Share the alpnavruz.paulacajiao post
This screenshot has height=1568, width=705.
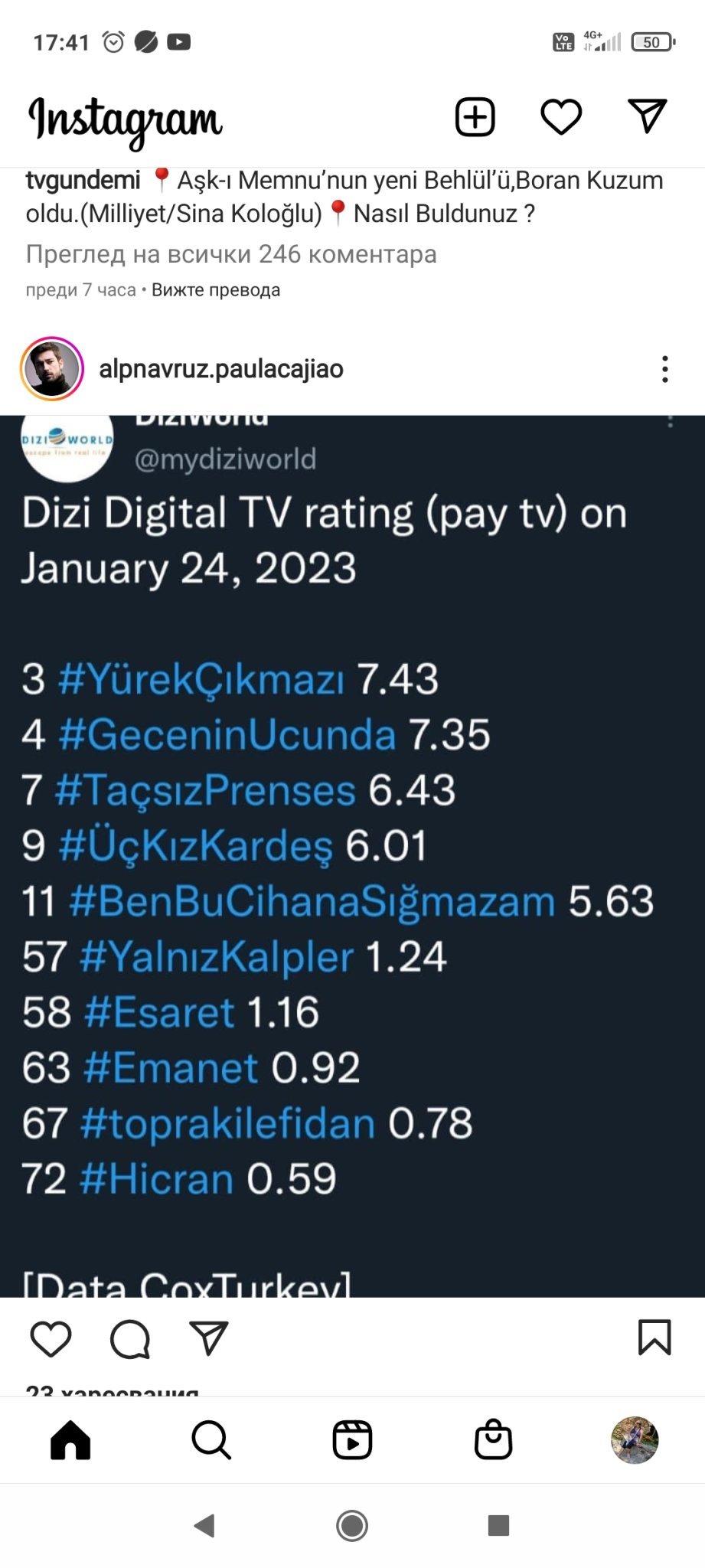pos(209,1338)
